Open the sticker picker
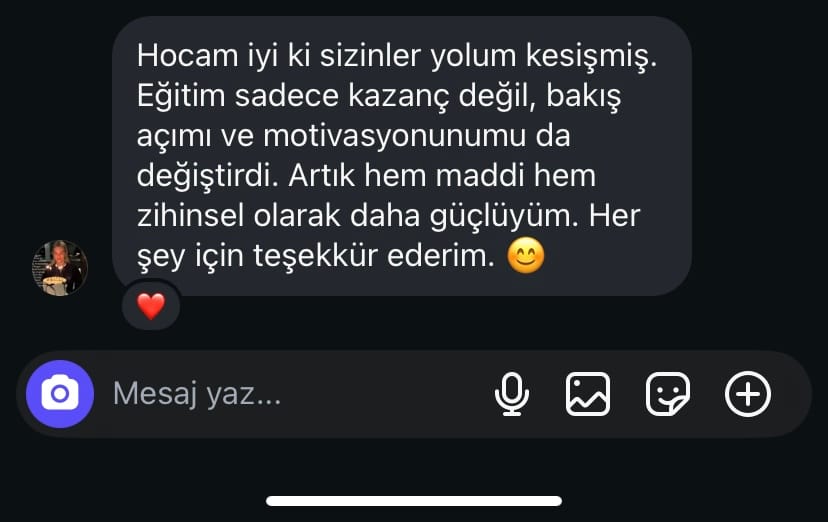 [x=668, y=394]
